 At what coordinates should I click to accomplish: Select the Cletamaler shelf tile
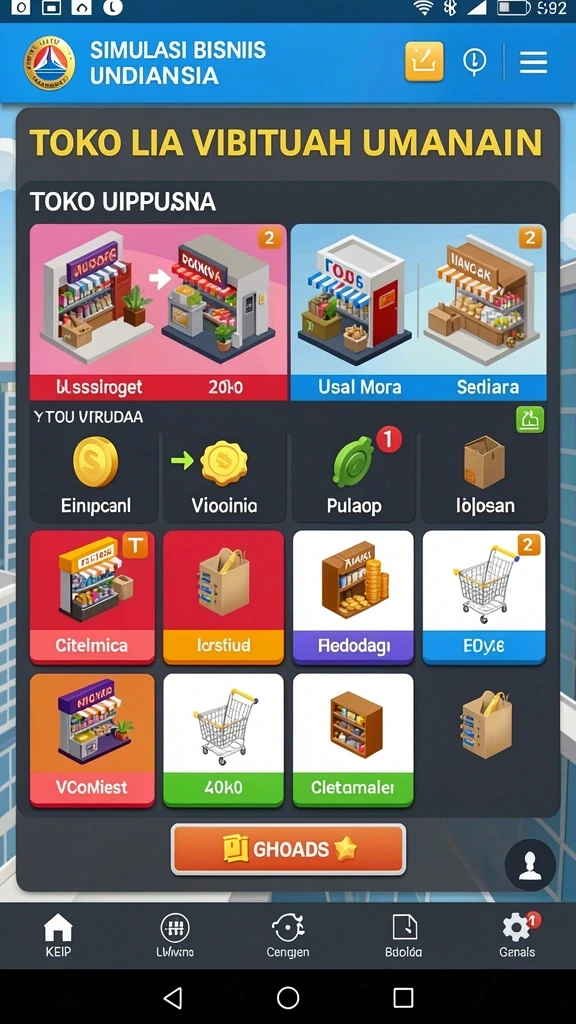click(x=353, y=741)
